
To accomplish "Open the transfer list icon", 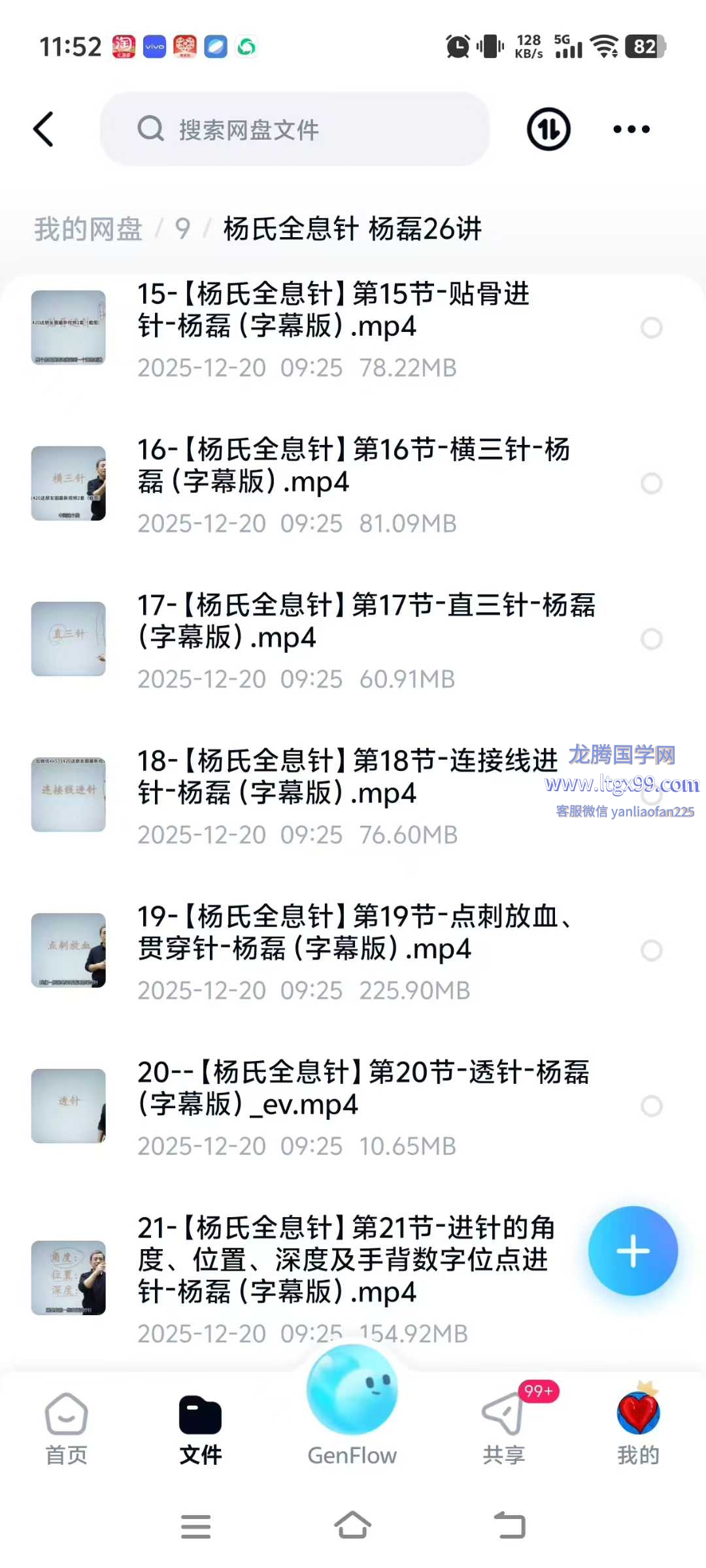I will [x=548, y=129].
